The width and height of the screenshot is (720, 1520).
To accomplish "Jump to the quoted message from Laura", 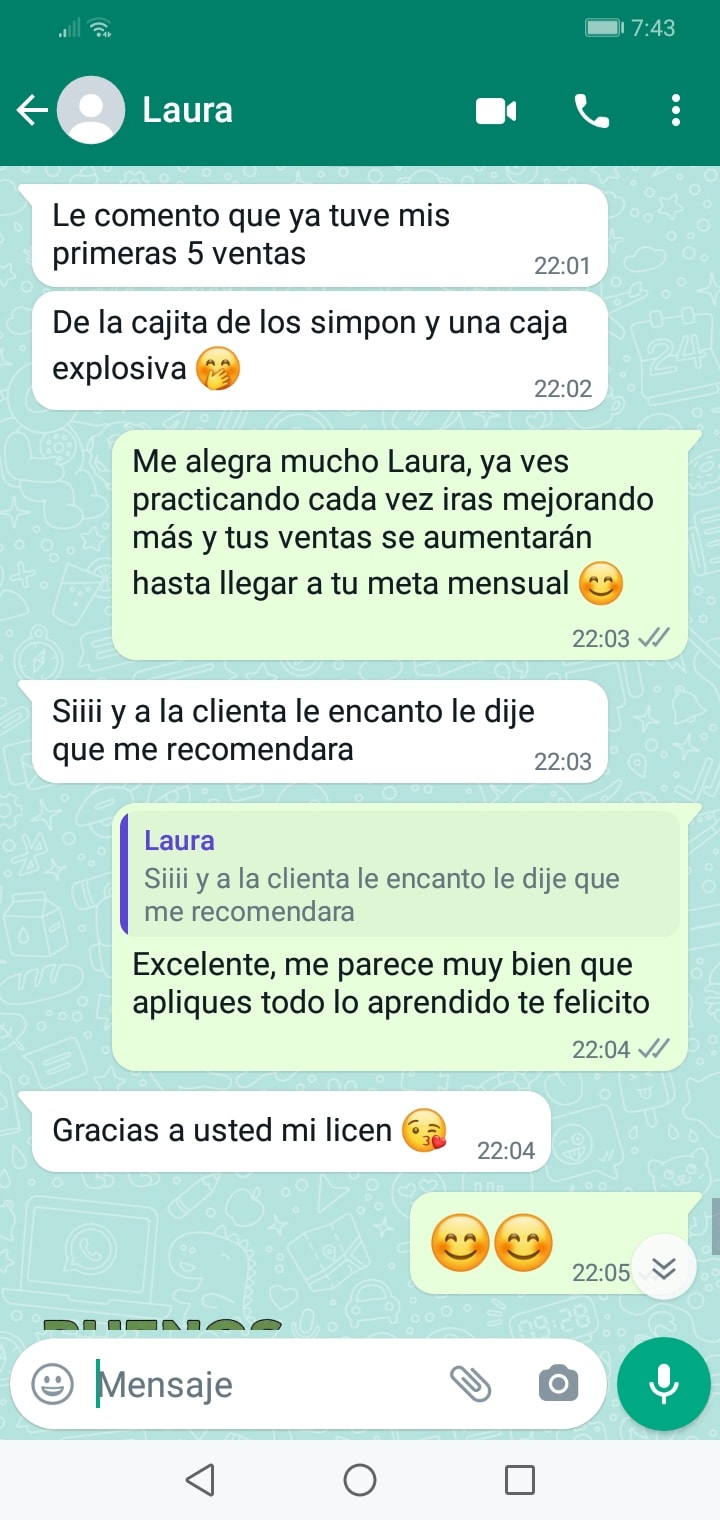I will (400, 875).
